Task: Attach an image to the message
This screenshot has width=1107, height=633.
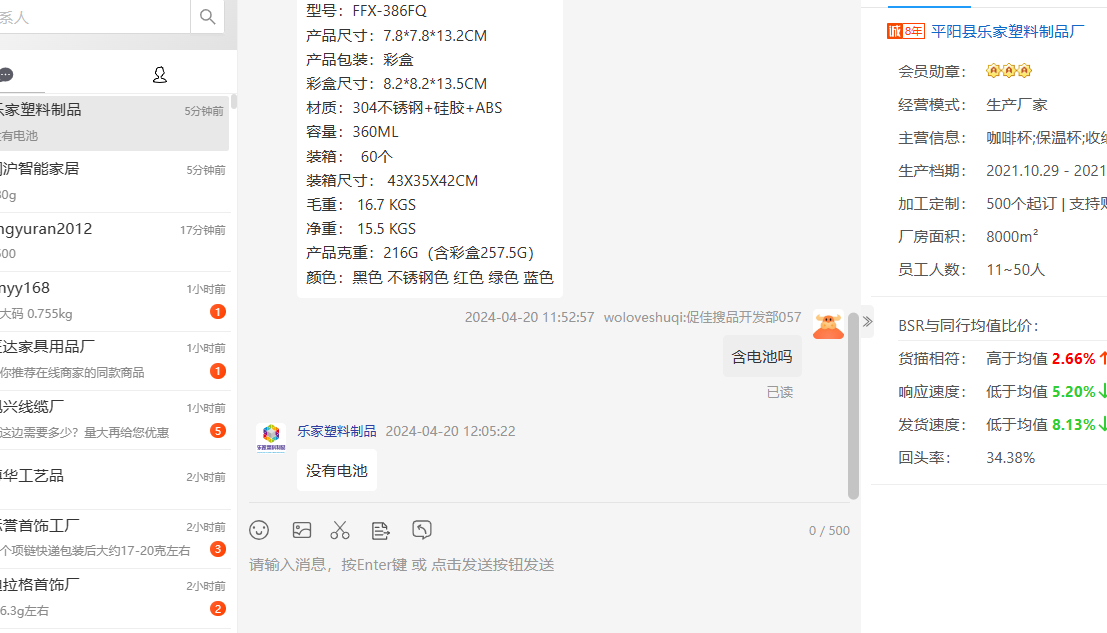Action: pos(302,530)
